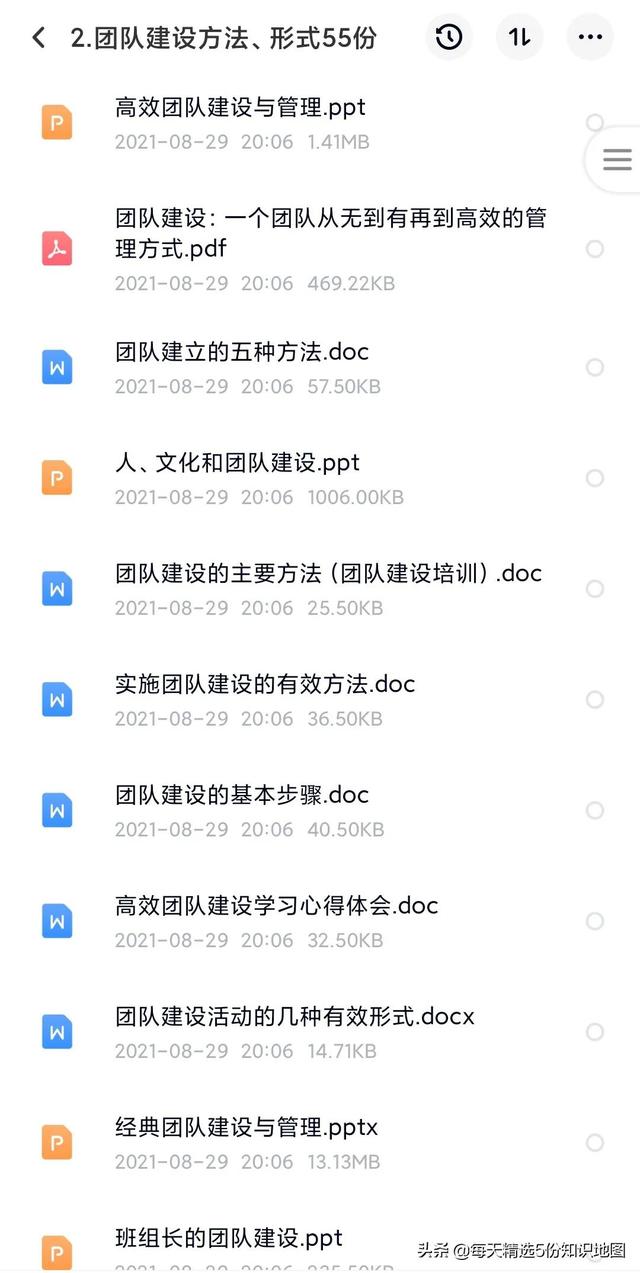Open 团队建立的五种方法.doc
640x1273 pixels.
click(x=242, y=352)
